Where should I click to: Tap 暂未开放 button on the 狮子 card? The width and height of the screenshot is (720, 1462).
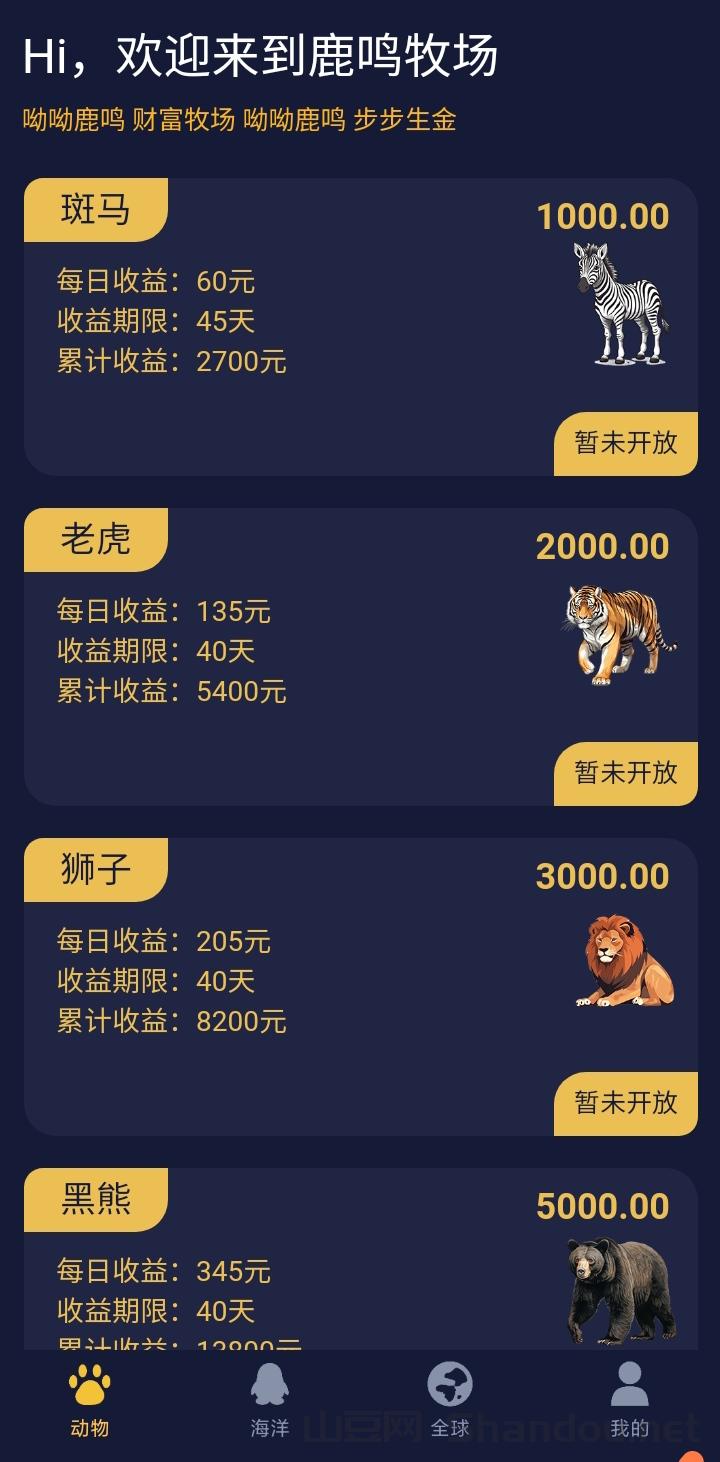coord(626,1103)
